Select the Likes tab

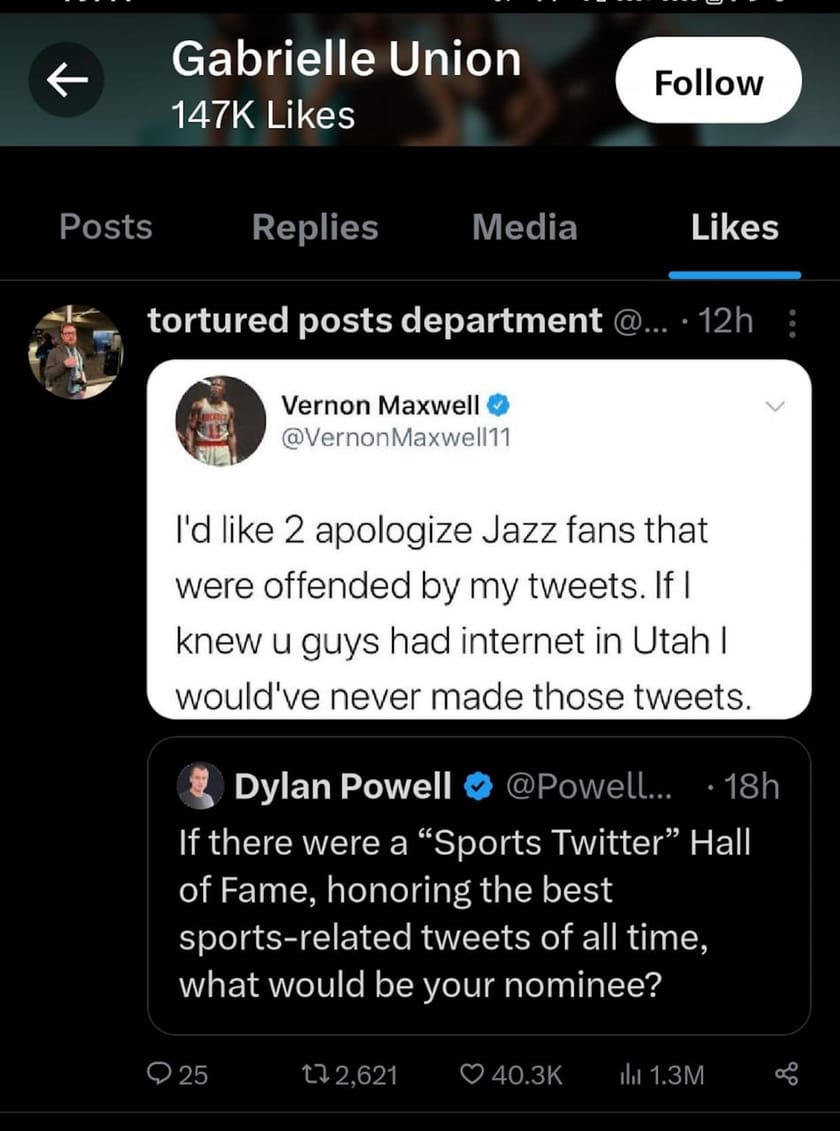coord(734,227)
